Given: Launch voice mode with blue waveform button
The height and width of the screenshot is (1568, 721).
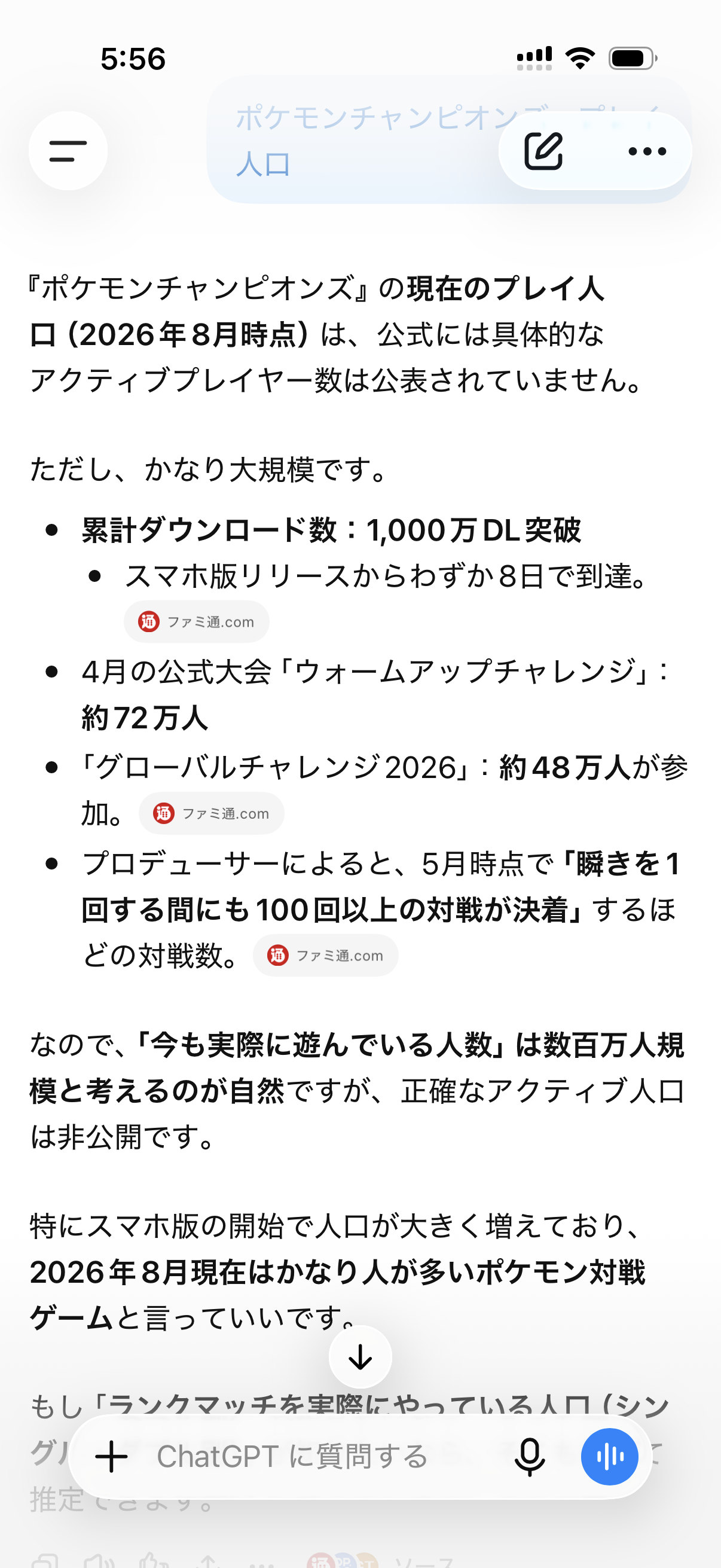Looking at the screenshot, I should click(x=609, y=1457).
